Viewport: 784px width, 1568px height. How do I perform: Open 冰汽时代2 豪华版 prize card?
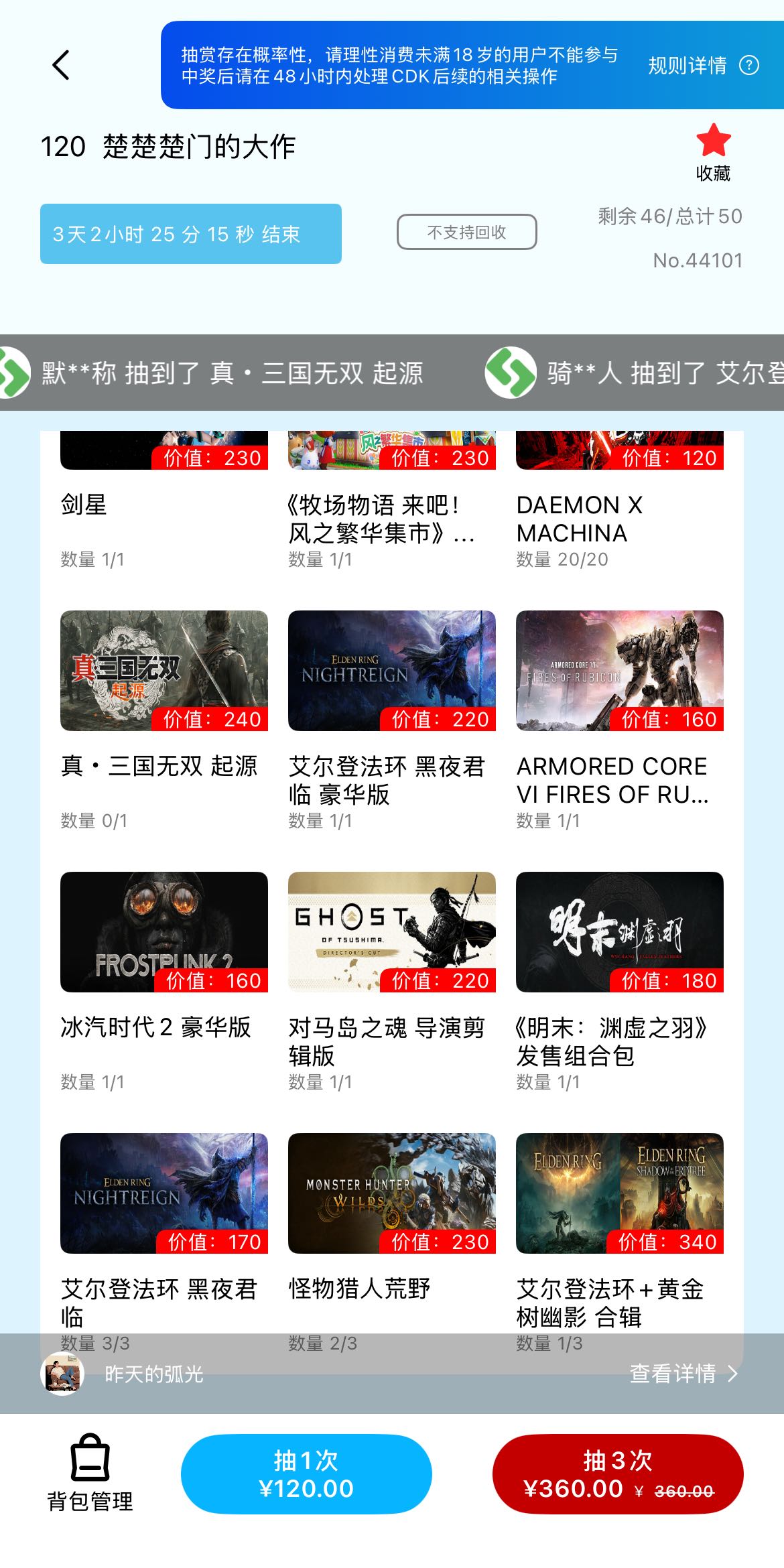coord(164,932)
